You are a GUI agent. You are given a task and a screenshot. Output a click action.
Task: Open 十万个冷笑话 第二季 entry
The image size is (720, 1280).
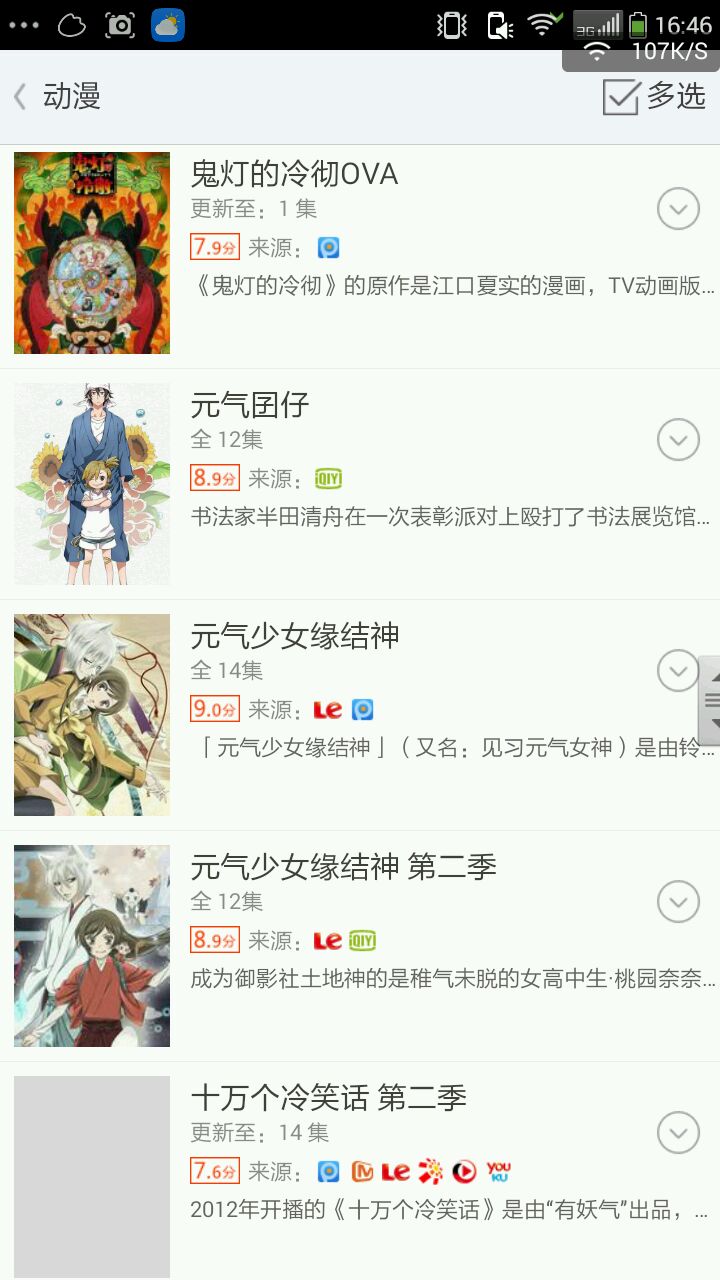click(328, 1099)
